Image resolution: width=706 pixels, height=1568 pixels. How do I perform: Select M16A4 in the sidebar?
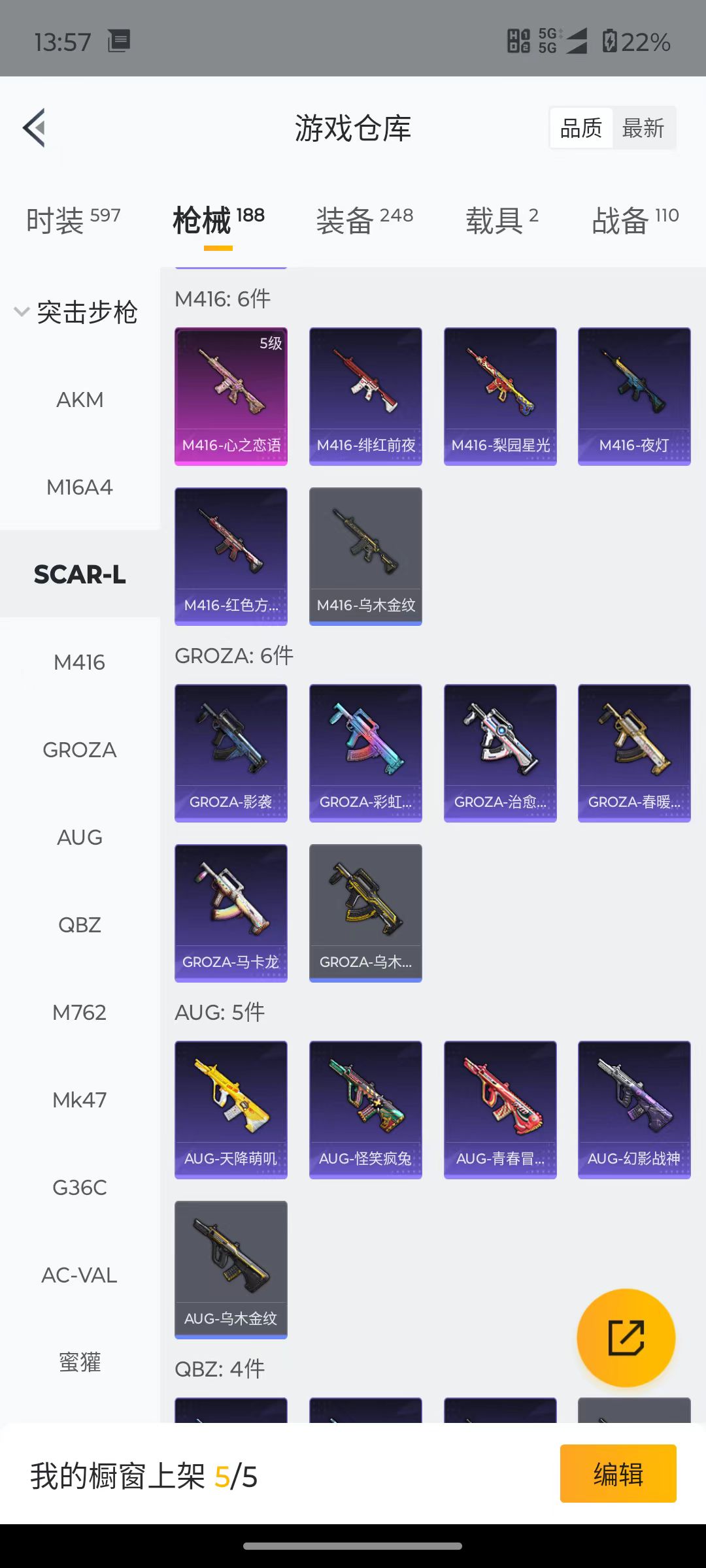(80, 487)
